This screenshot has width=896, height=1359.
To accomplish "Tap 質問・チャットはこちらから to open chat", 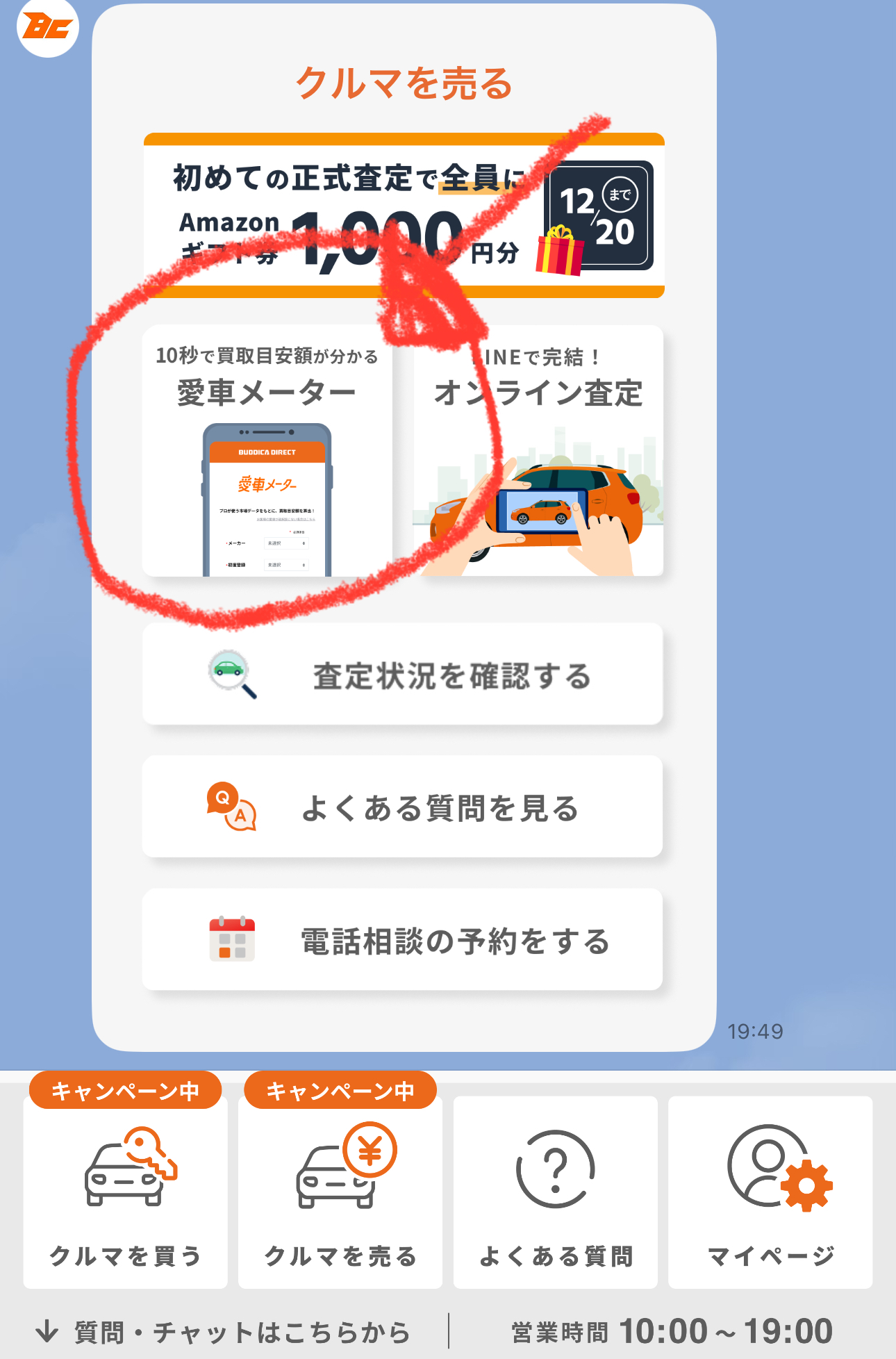I will coord(224,1331).
